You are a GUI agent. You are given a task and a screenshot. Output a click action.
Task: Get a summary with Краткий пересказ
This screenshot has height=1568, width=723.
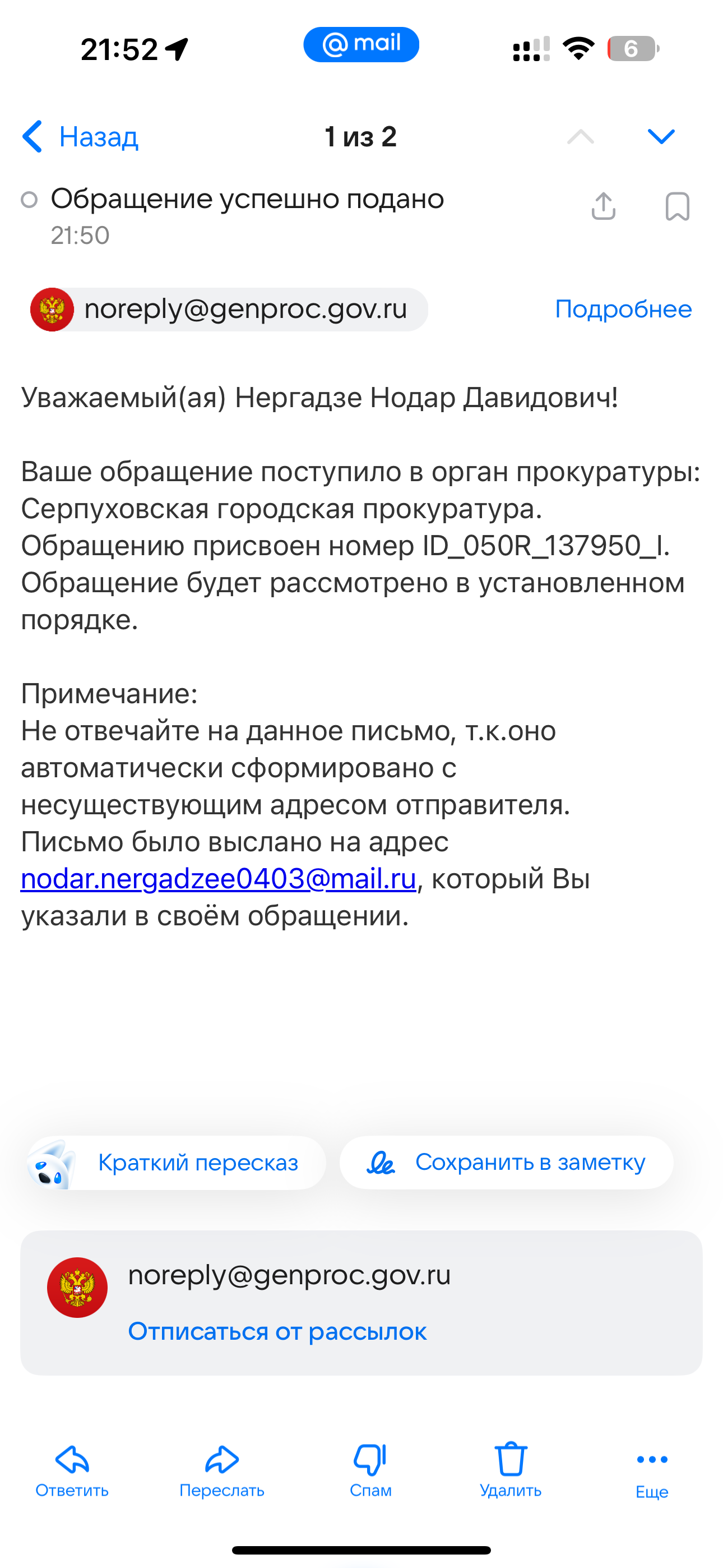pos(176,1163)
